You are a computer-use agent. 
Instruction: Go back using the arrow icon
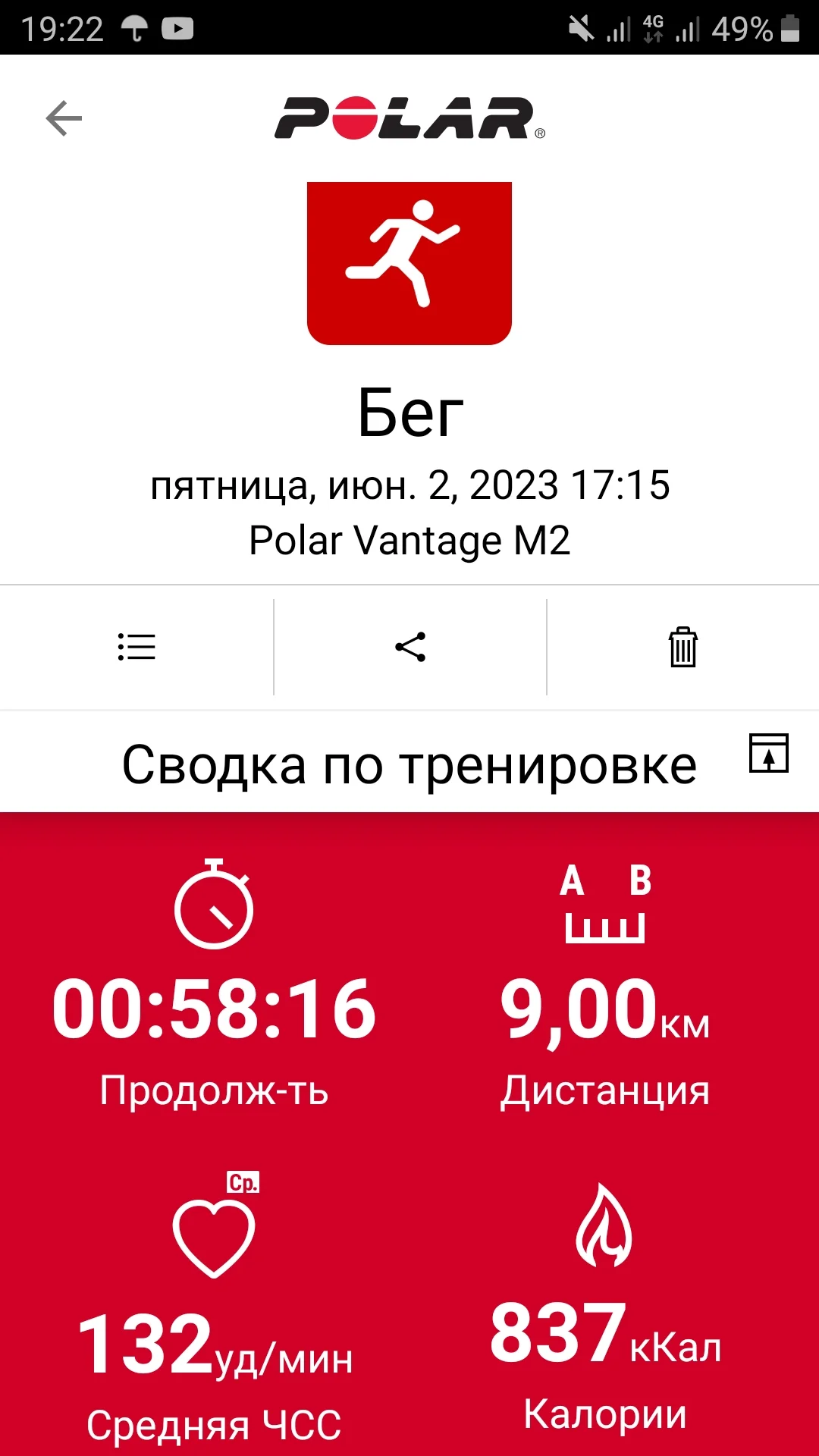coord(64,118)
